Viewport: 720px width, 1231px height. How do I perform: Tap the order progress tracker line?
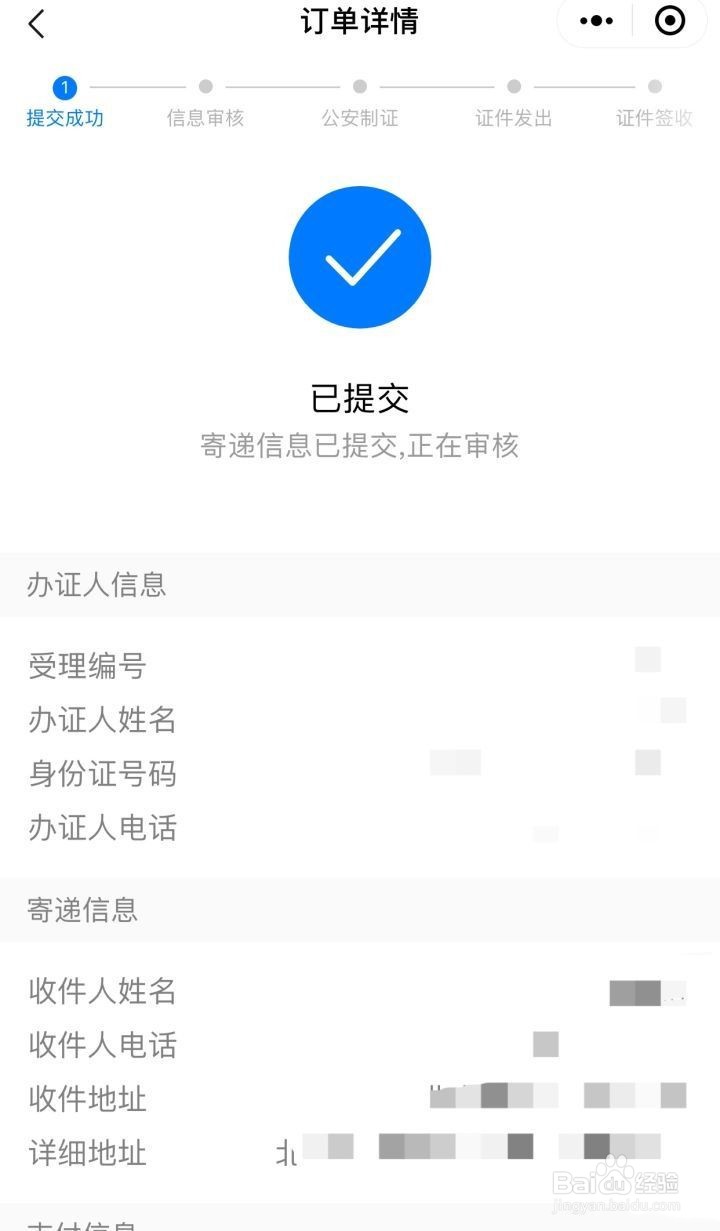pyautogui.click(x=280, y=88)
